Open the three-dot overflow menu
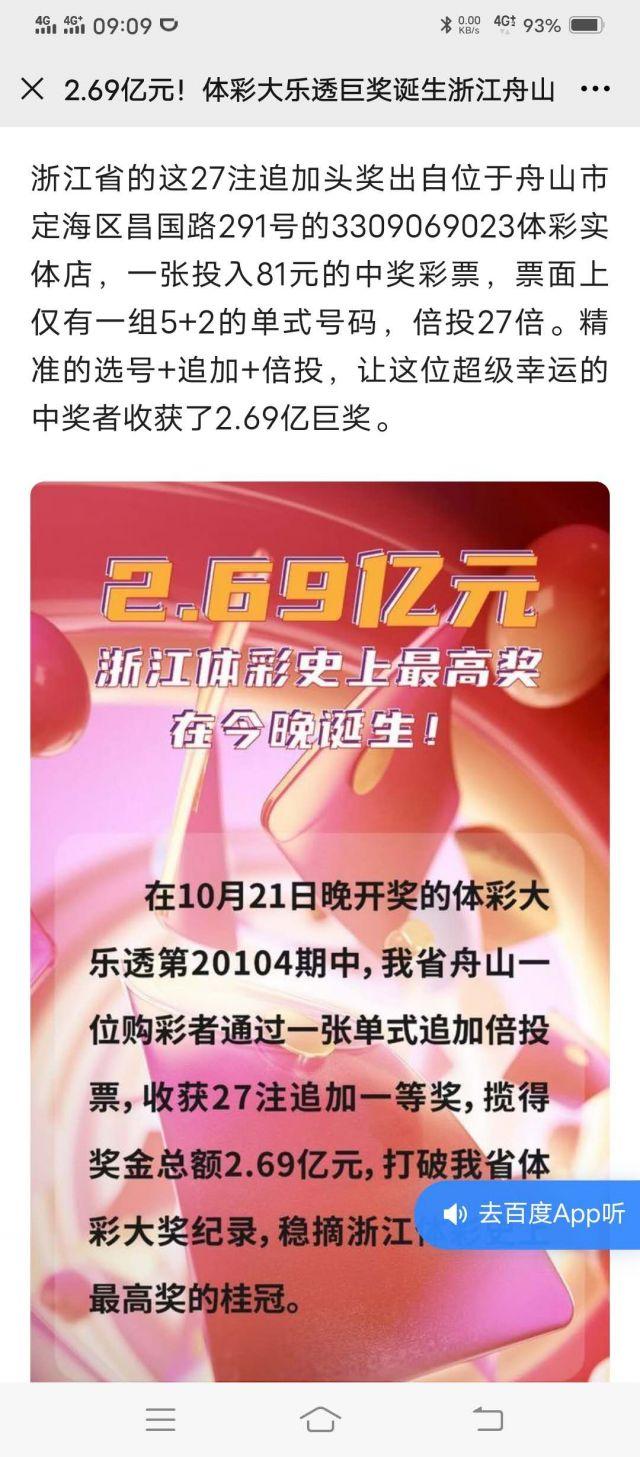Image resolution: width=640 pixels, height=1457 pixels. tap(595, 89)
